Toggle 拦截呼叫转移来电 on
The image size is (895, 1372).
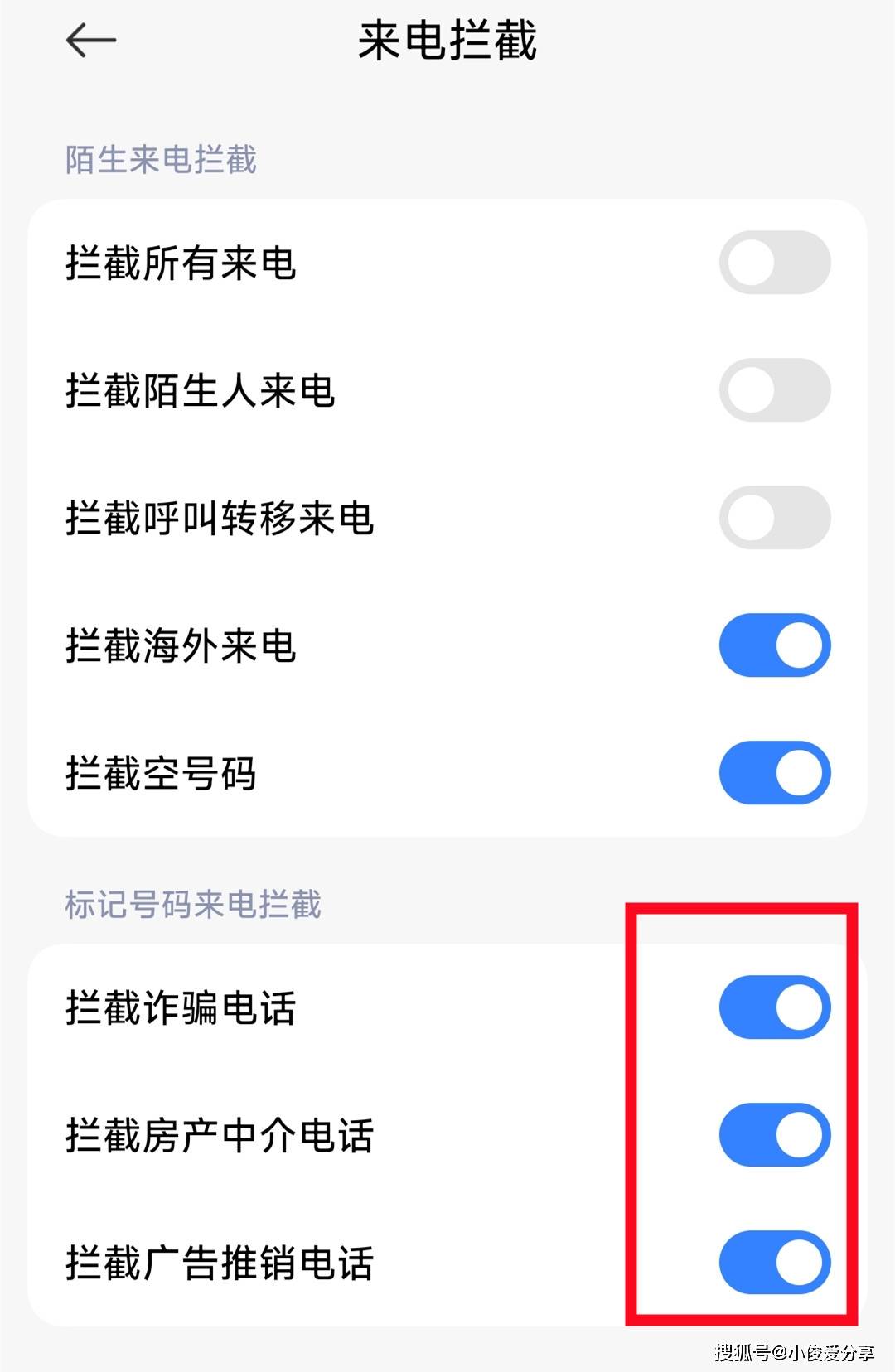pyautogui.click(x=774, y=518)
